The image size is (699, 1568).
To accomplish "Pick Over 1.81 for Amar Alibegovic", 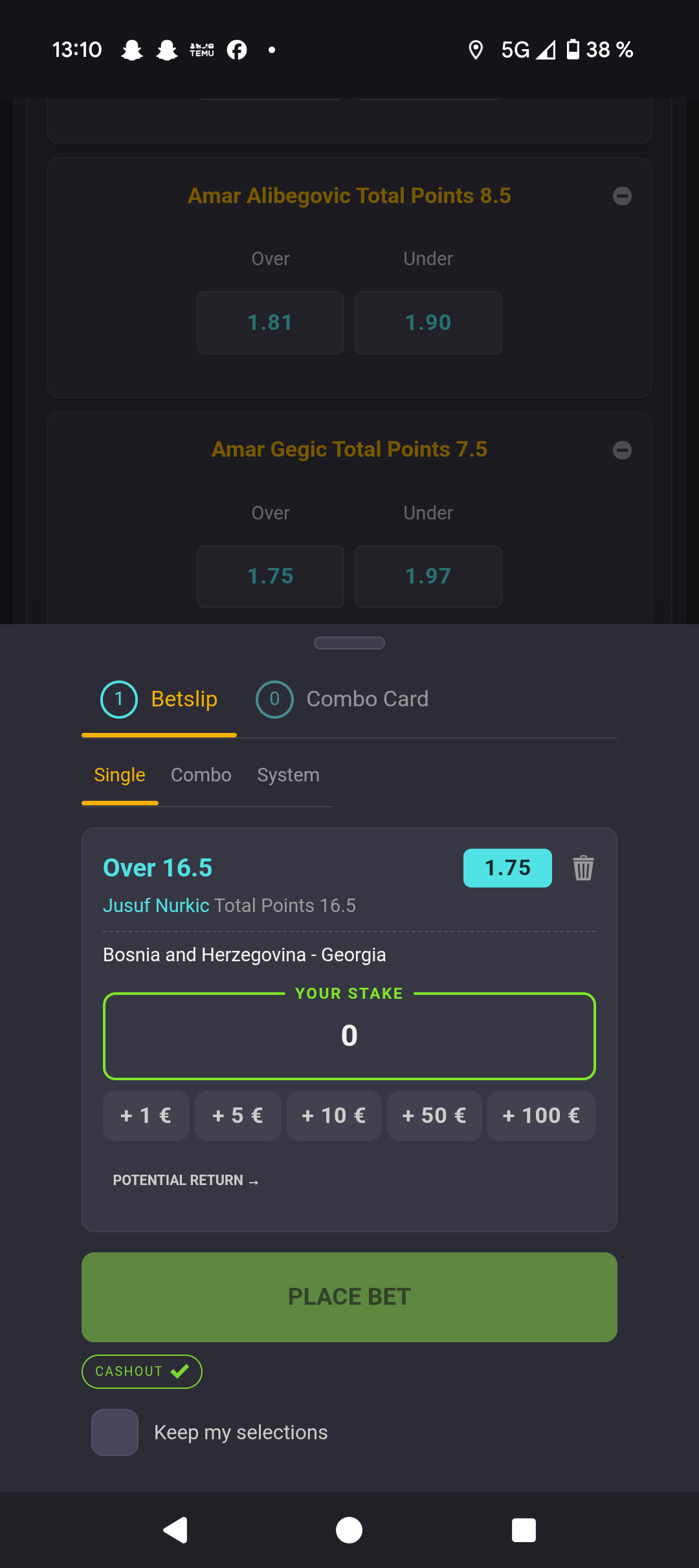I will pos(271,322).
